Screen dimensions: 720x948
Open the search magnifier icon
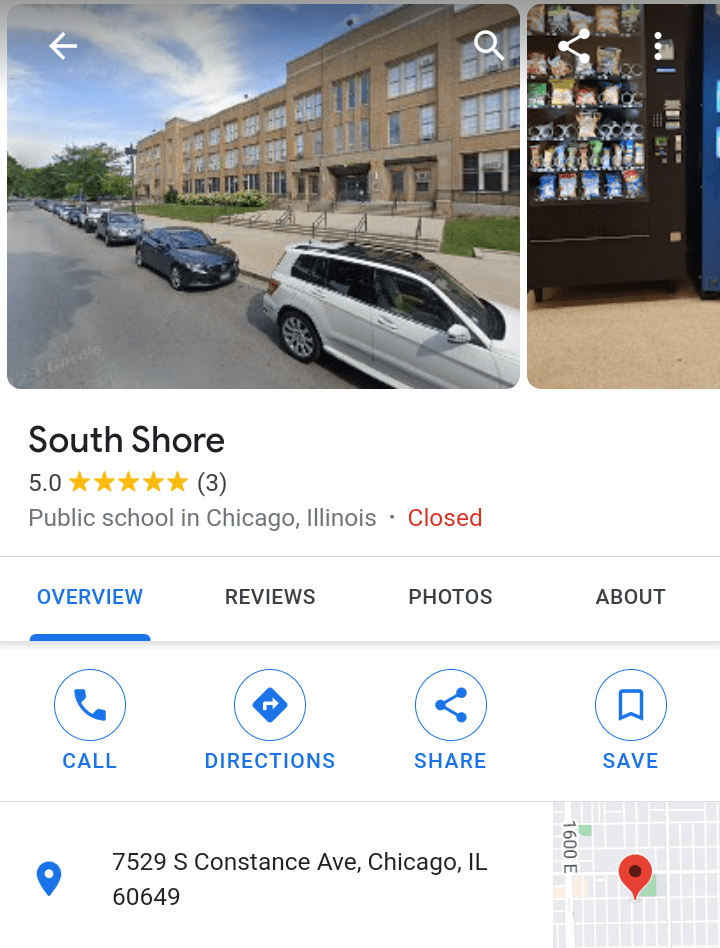488,46
